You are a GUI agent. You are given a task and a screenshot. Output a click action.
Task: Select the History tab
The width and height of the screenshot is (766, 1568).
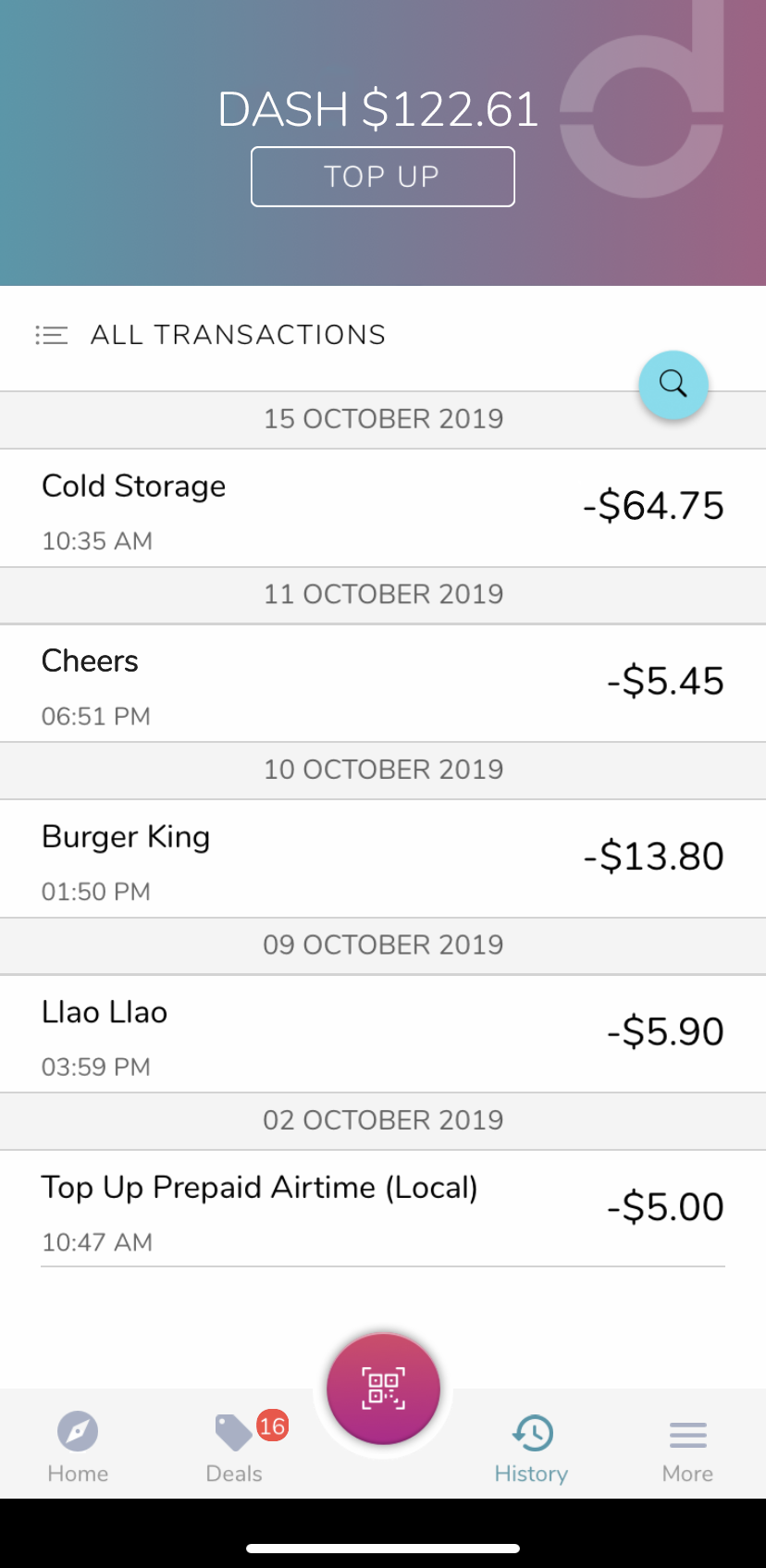[x=531, y=1448]
